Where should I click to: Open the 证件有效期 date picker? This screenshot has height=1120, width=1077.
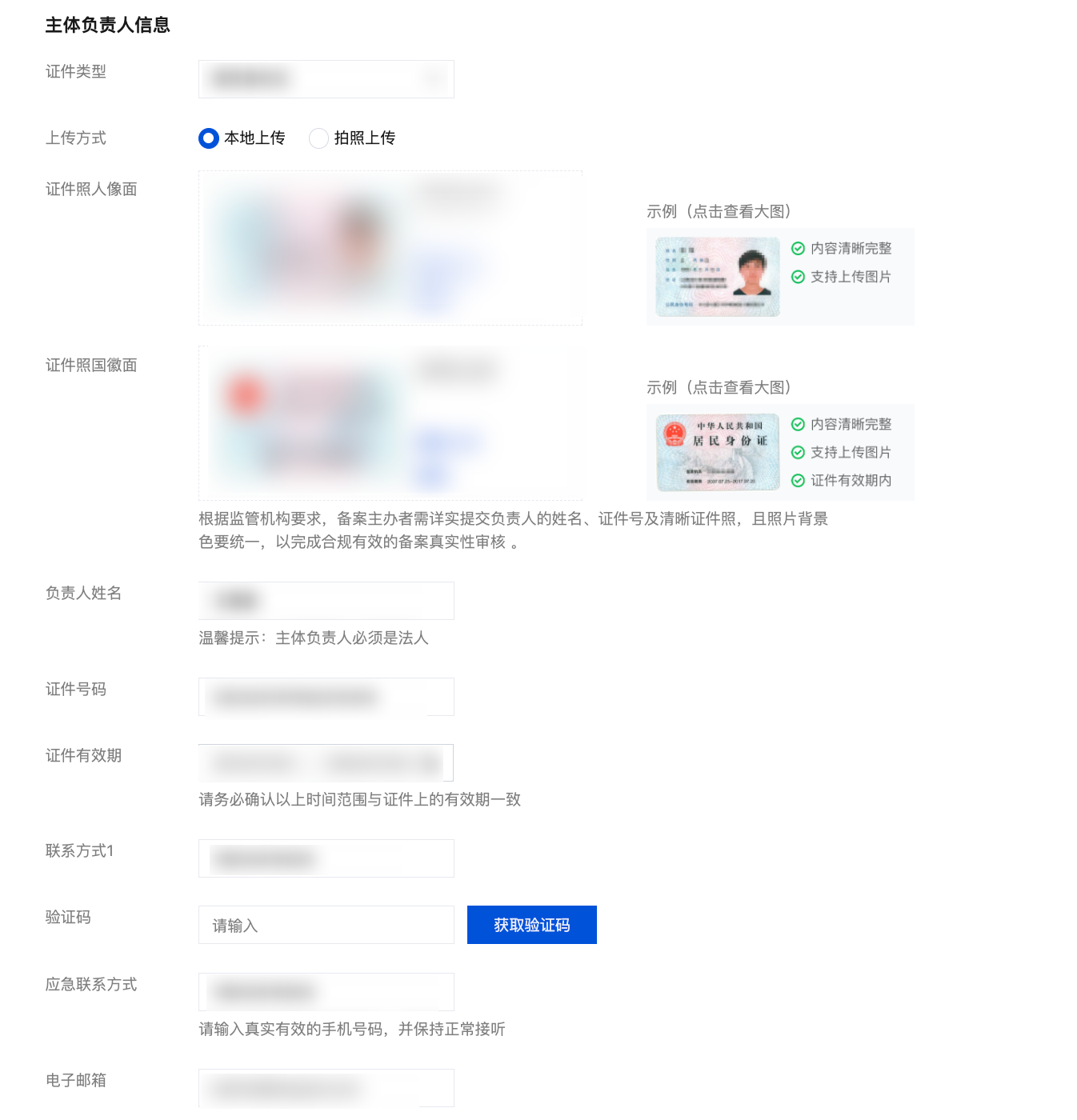coord(326,763)
